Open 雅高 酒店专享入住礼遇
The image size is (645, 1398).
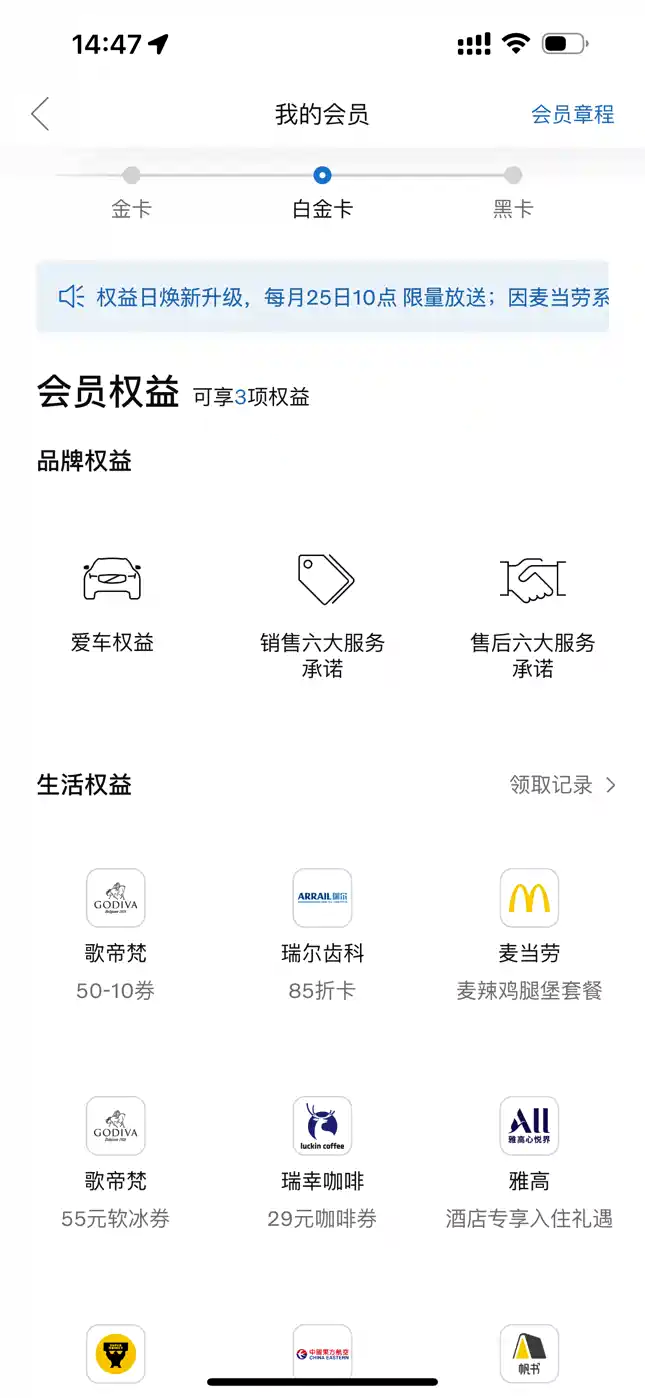click(529, 1160)
